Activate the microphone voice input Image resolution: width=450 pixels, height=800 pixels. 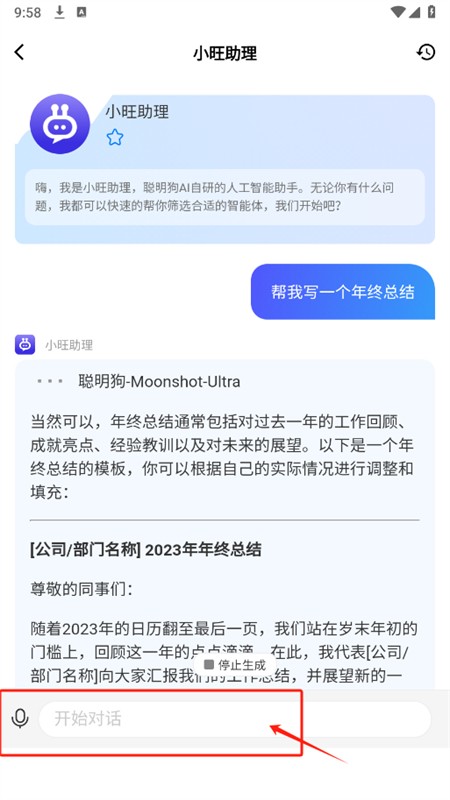pos(20,718)
